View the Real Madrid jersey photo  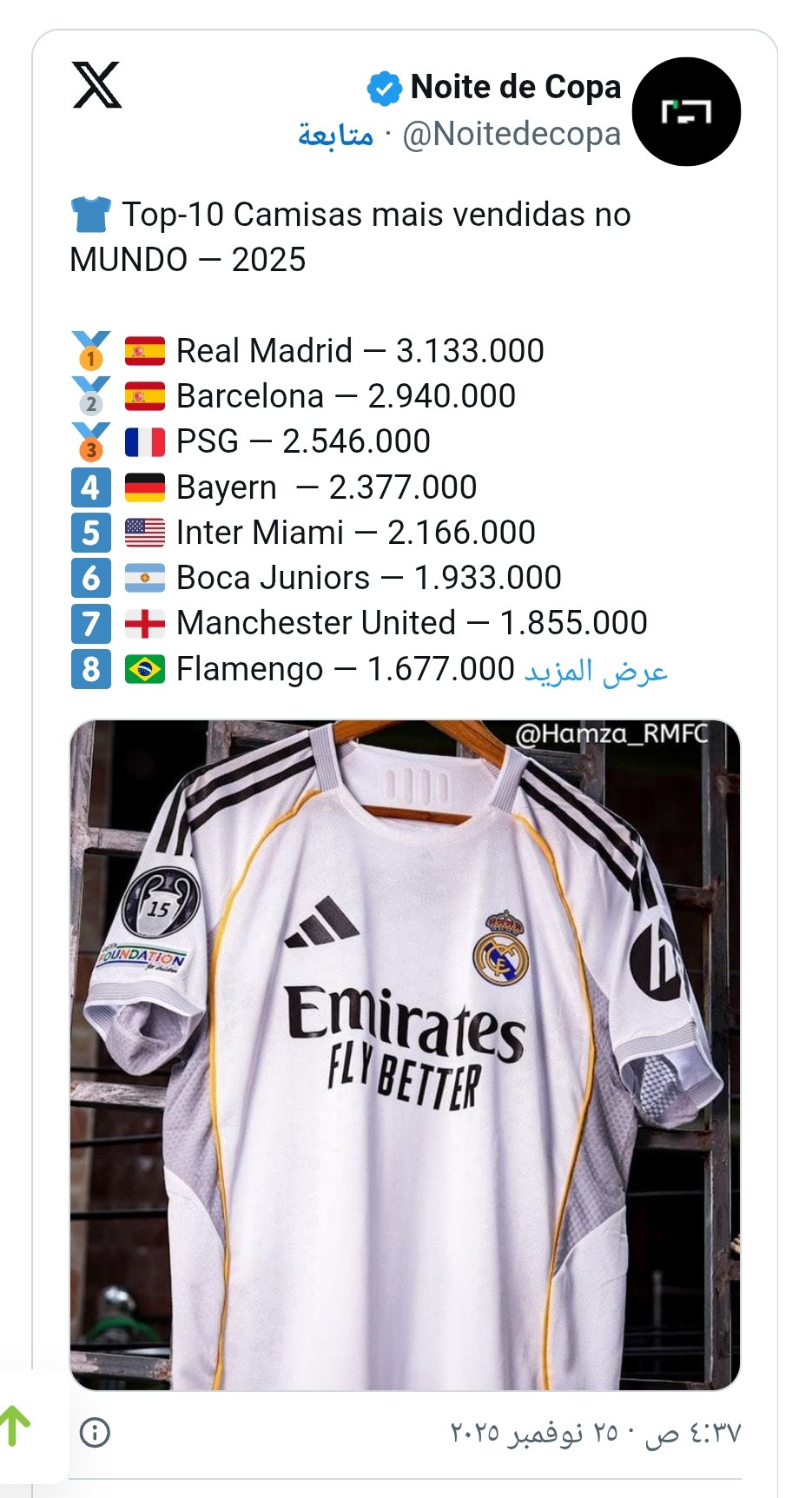(x=405, y=1055)
